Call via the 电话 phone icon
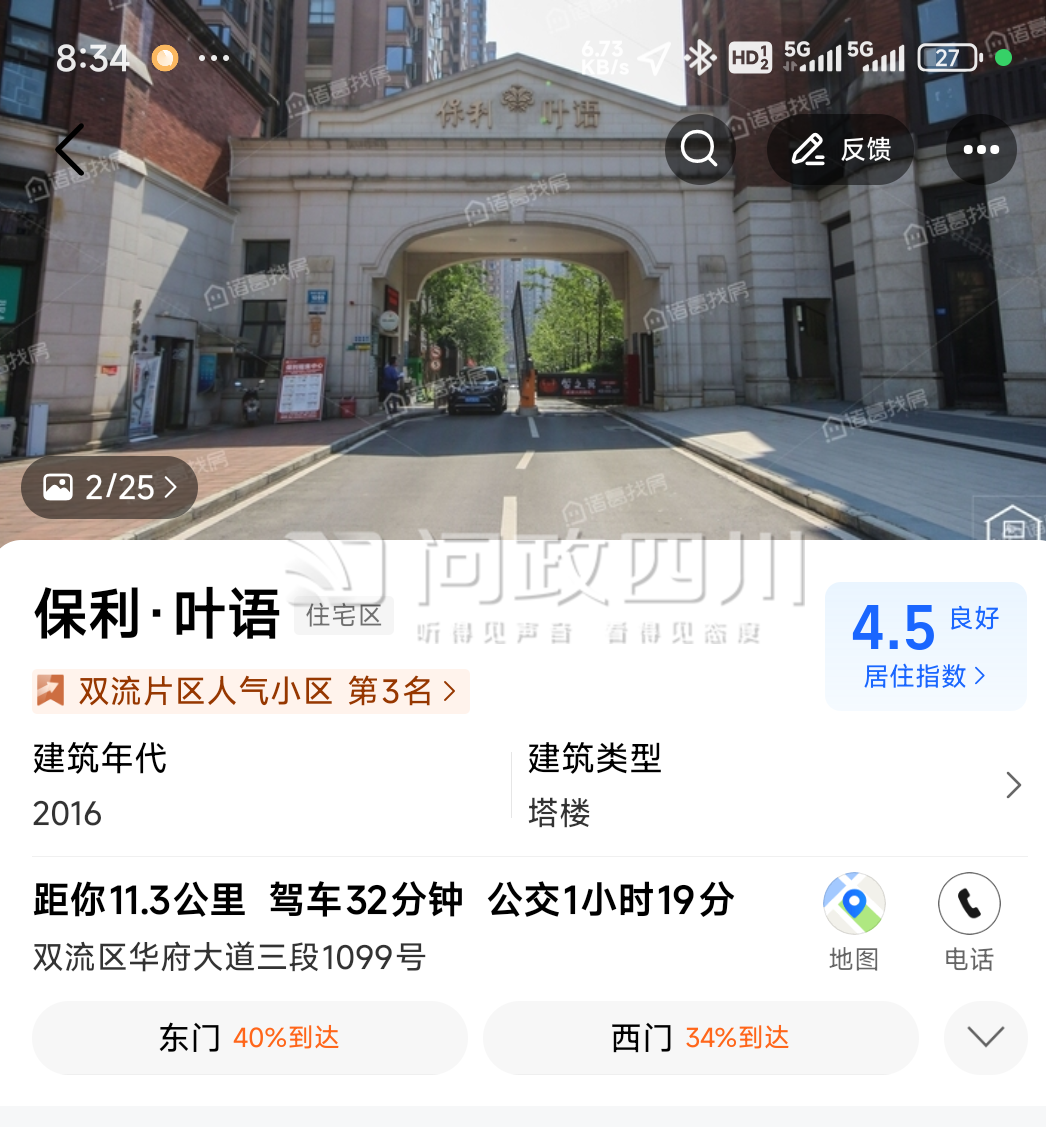This screenshot has width=1046, height=1133. coord(969,921)
